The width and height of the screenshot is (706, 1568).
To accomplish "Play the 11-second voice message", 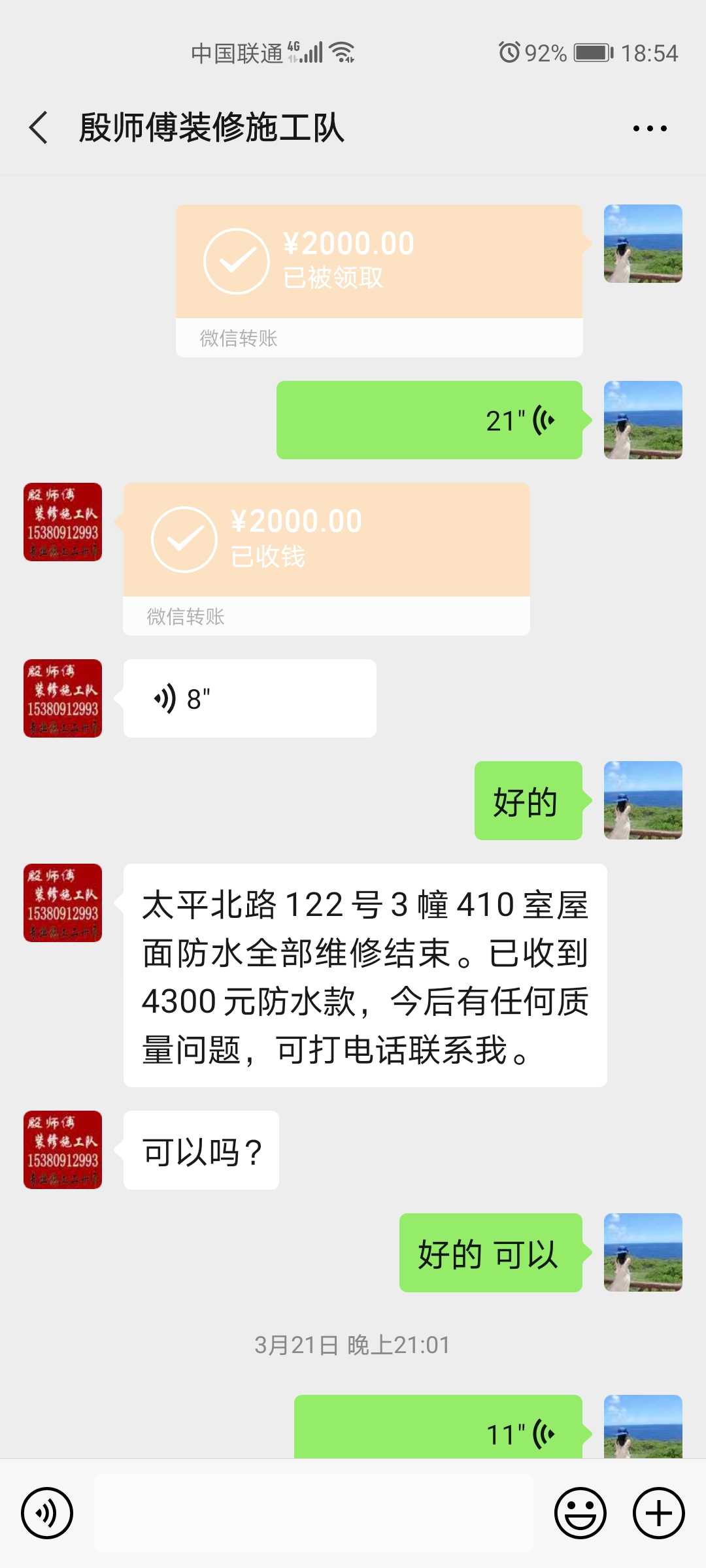I will tap(438, 1431).
